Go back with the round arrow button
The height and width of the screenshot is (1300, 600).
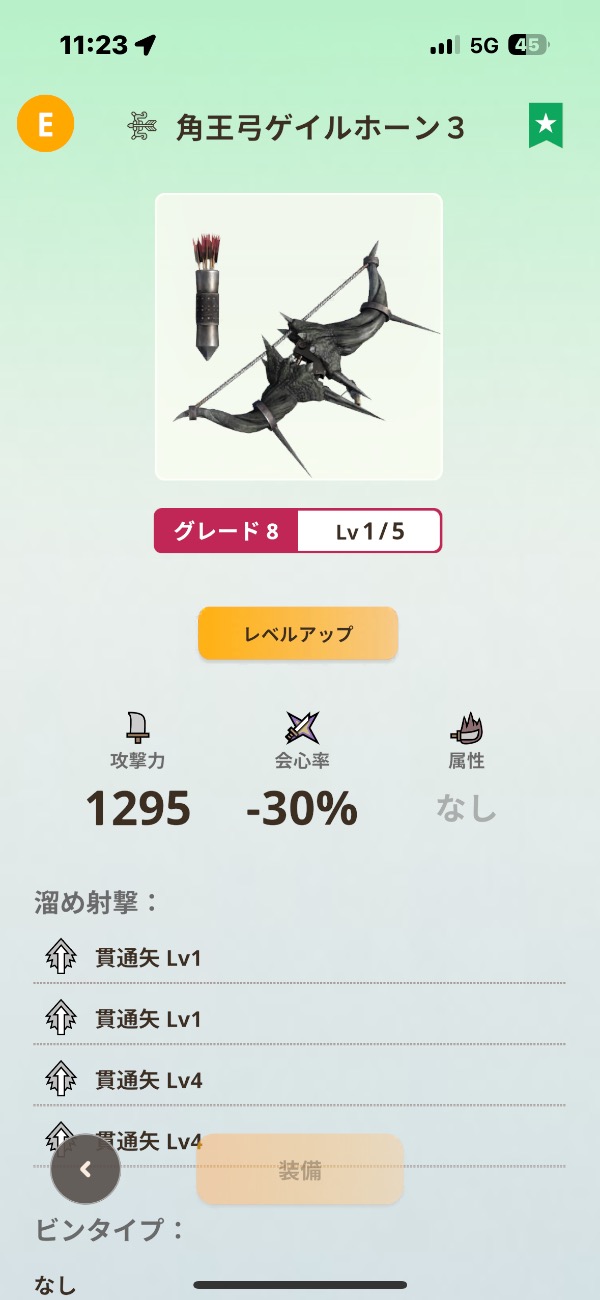86,1169
